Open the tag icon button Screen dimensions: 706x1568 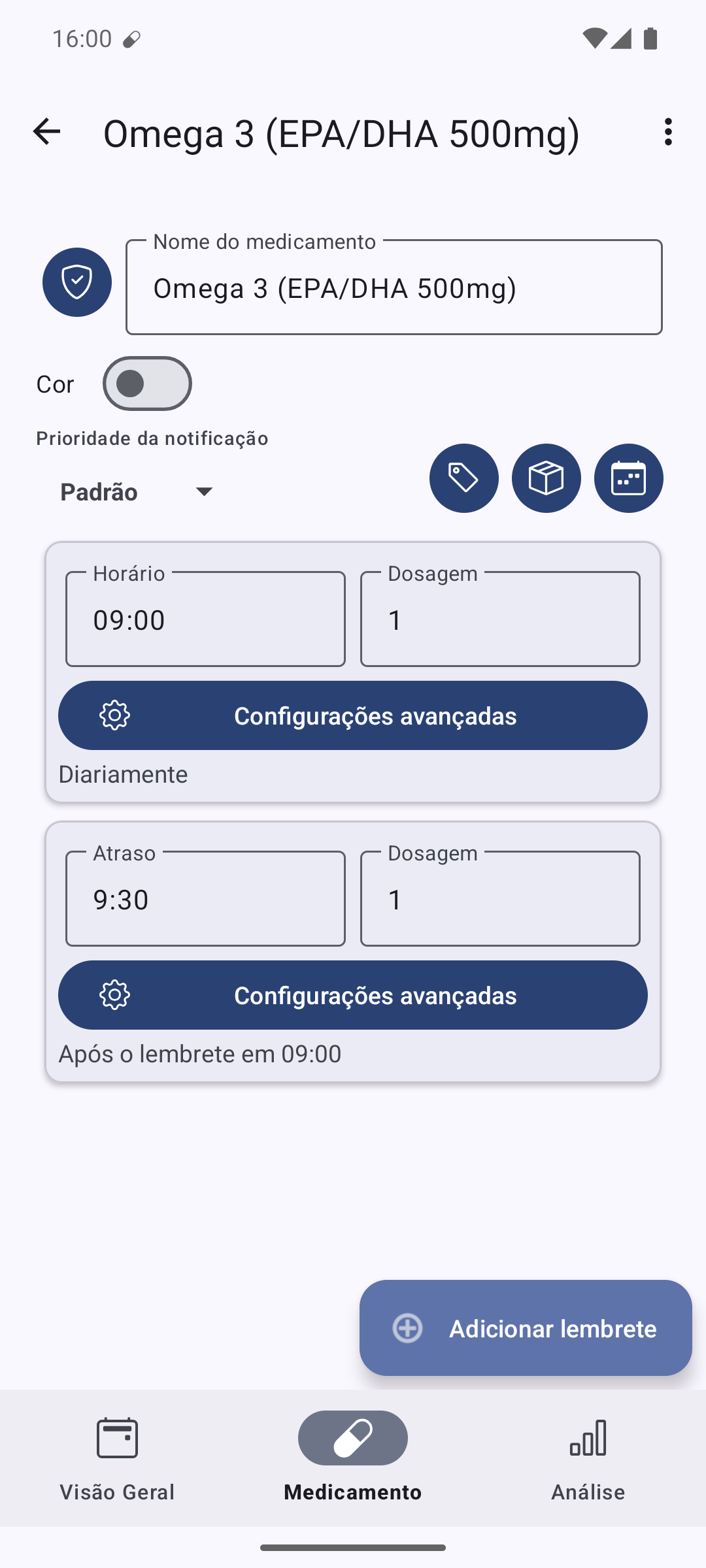coord(464,478)
